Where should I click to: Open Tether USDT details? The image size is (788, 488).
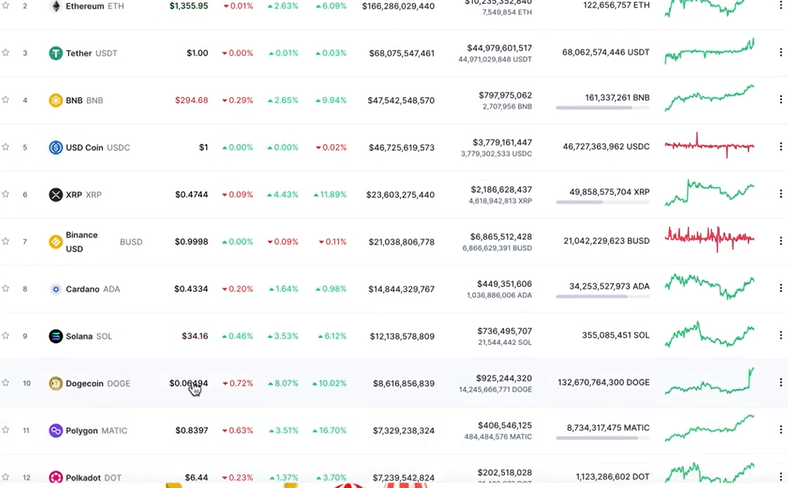[80, 53]
